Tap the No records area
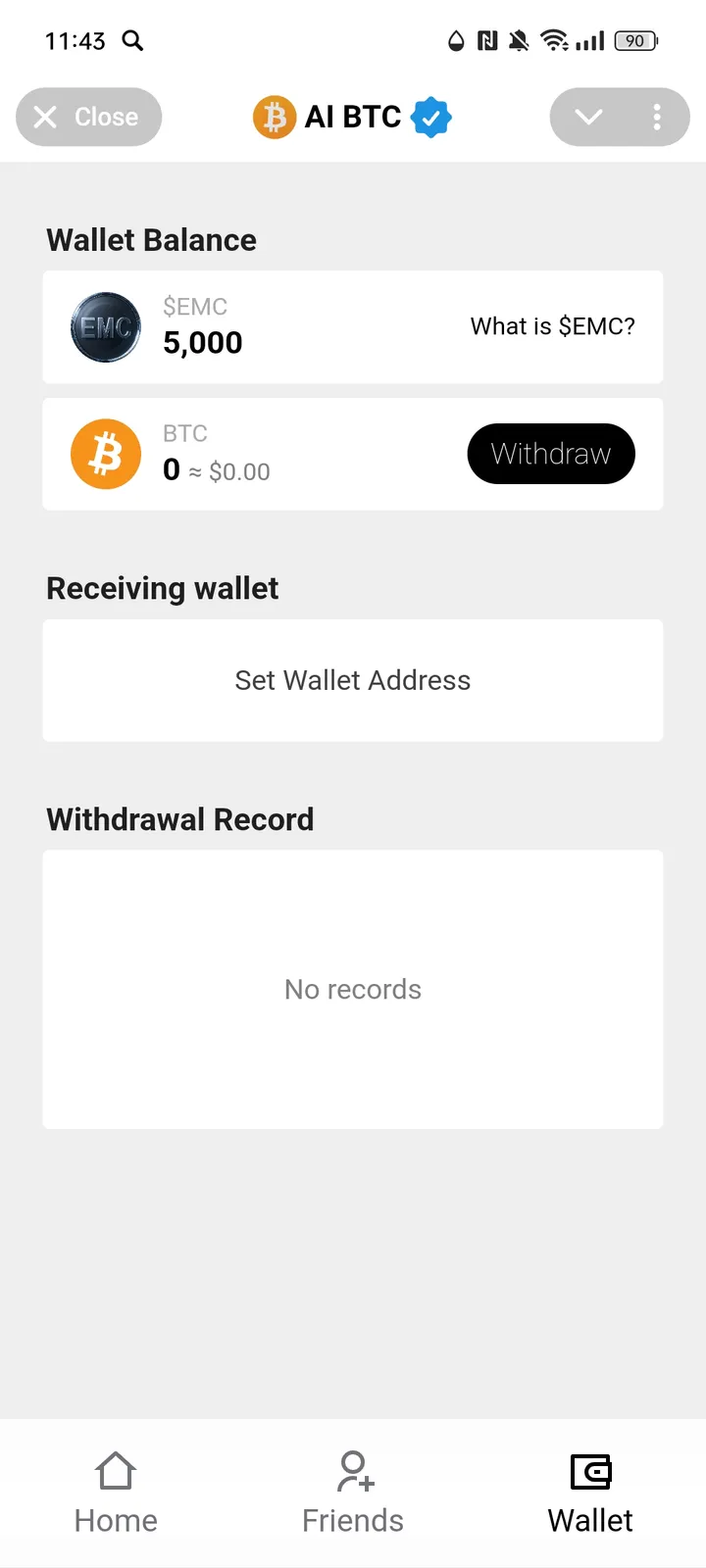 (353, 989)
